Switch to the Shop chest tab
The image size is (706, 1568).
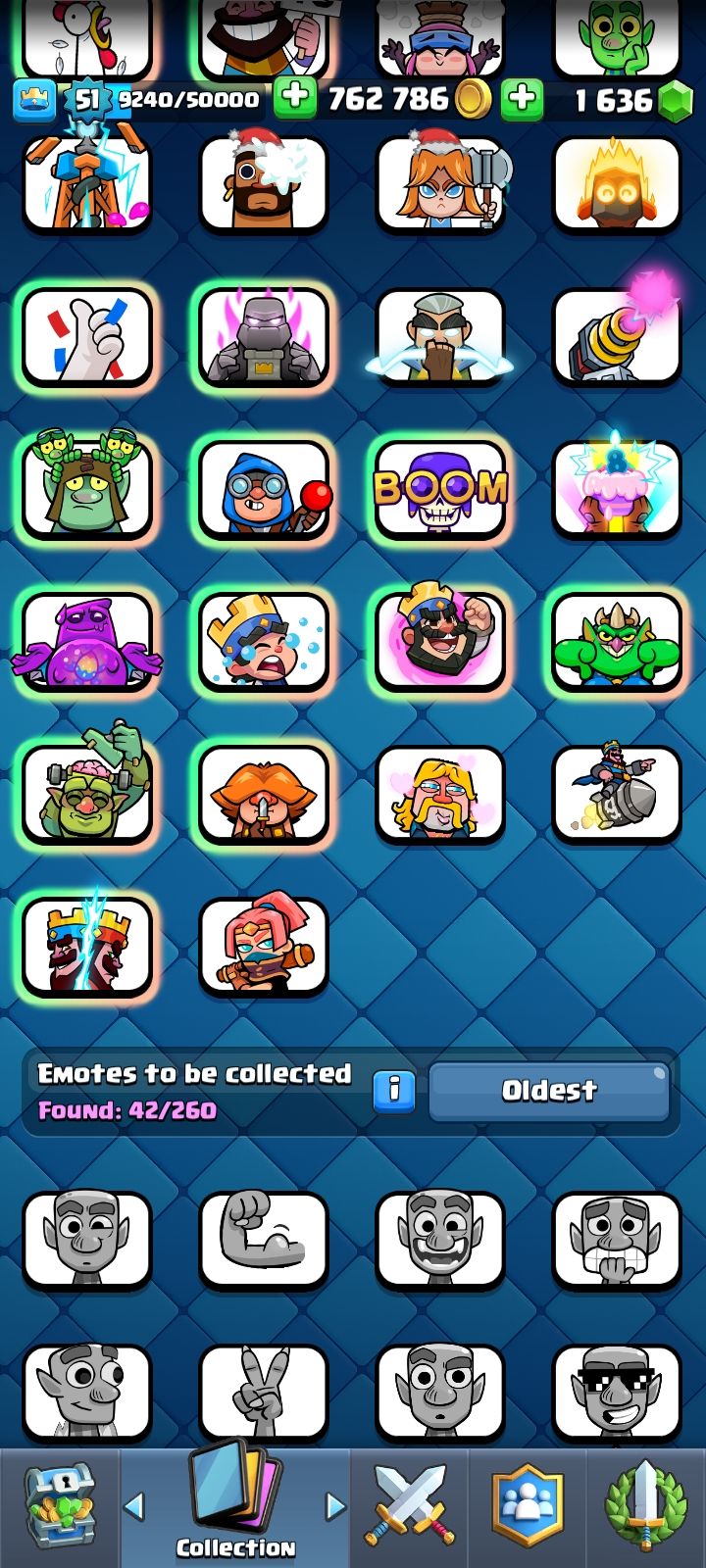coord(59,1506)
